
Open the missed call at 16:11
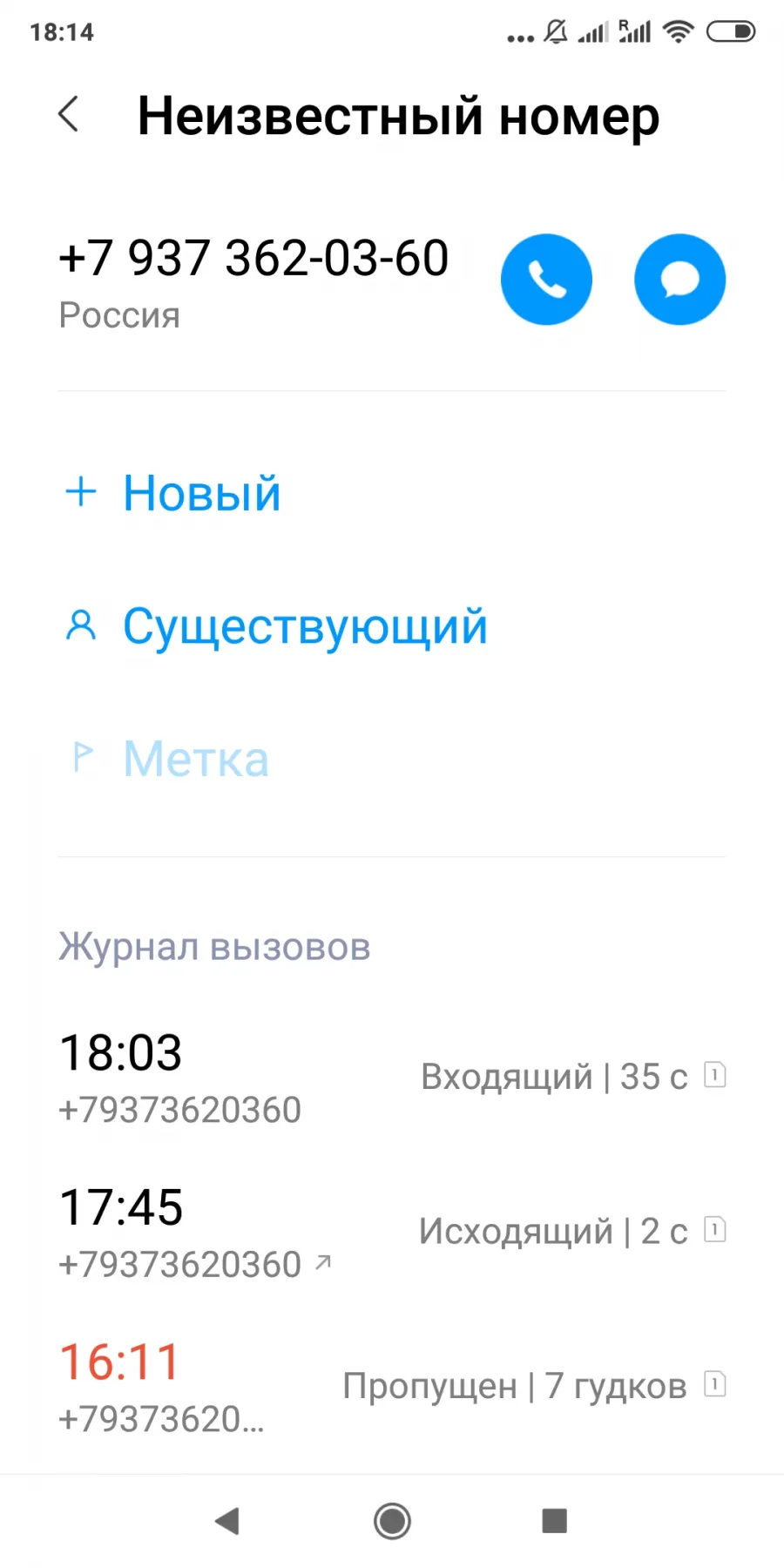click(x=392, y=1386)
